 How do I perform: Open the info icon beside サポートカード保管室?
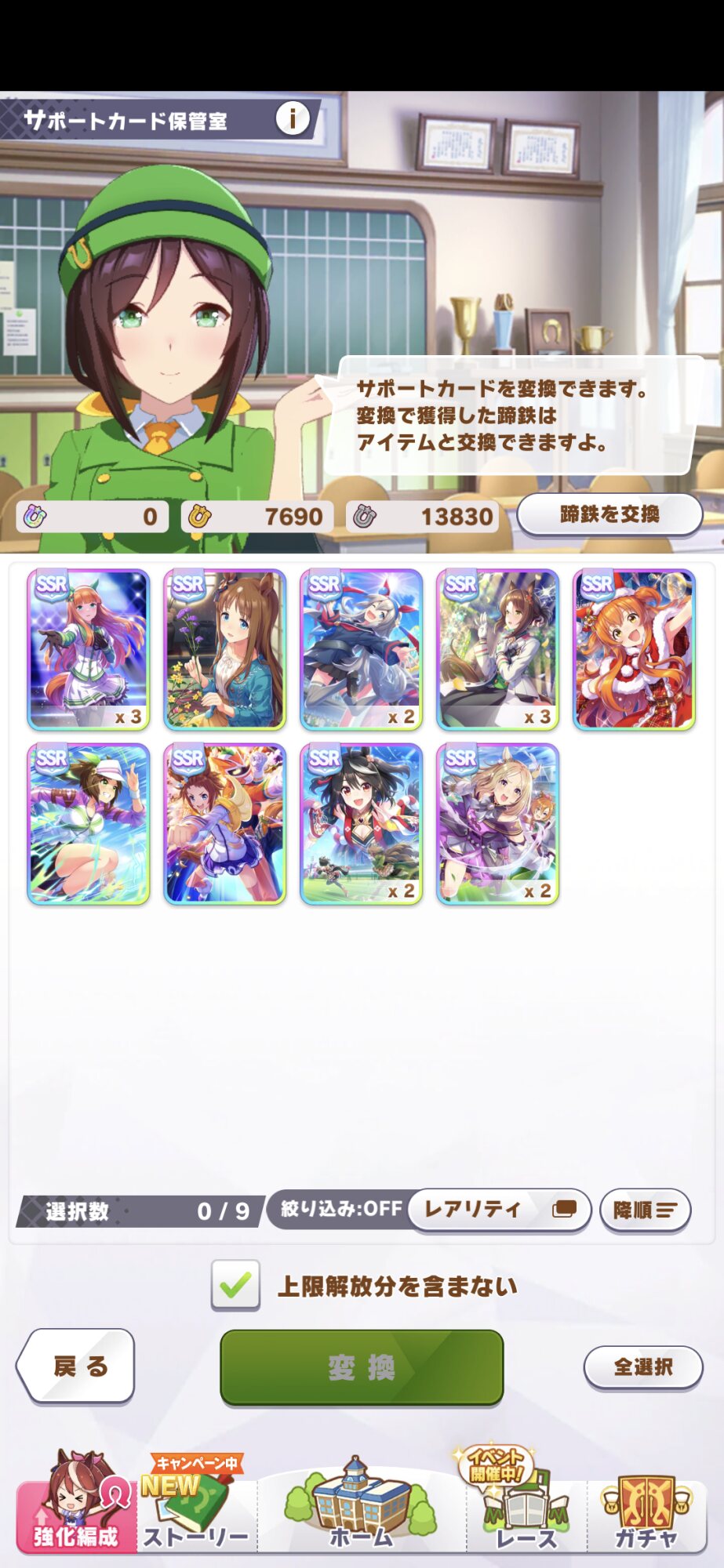pyautogui.click(x=293, y=119)
